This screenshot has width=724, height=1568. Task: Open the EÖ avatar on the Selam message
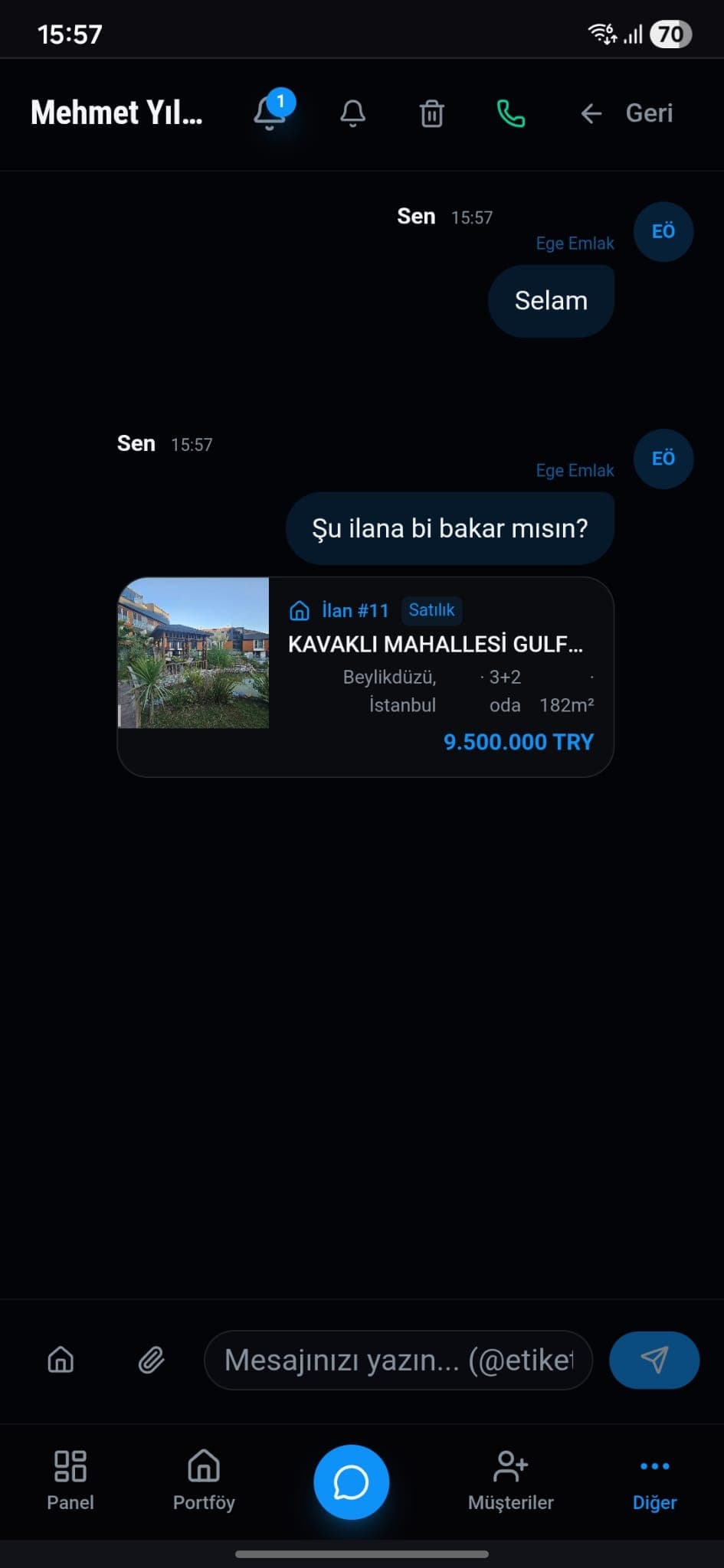click(x=663, y=232)
